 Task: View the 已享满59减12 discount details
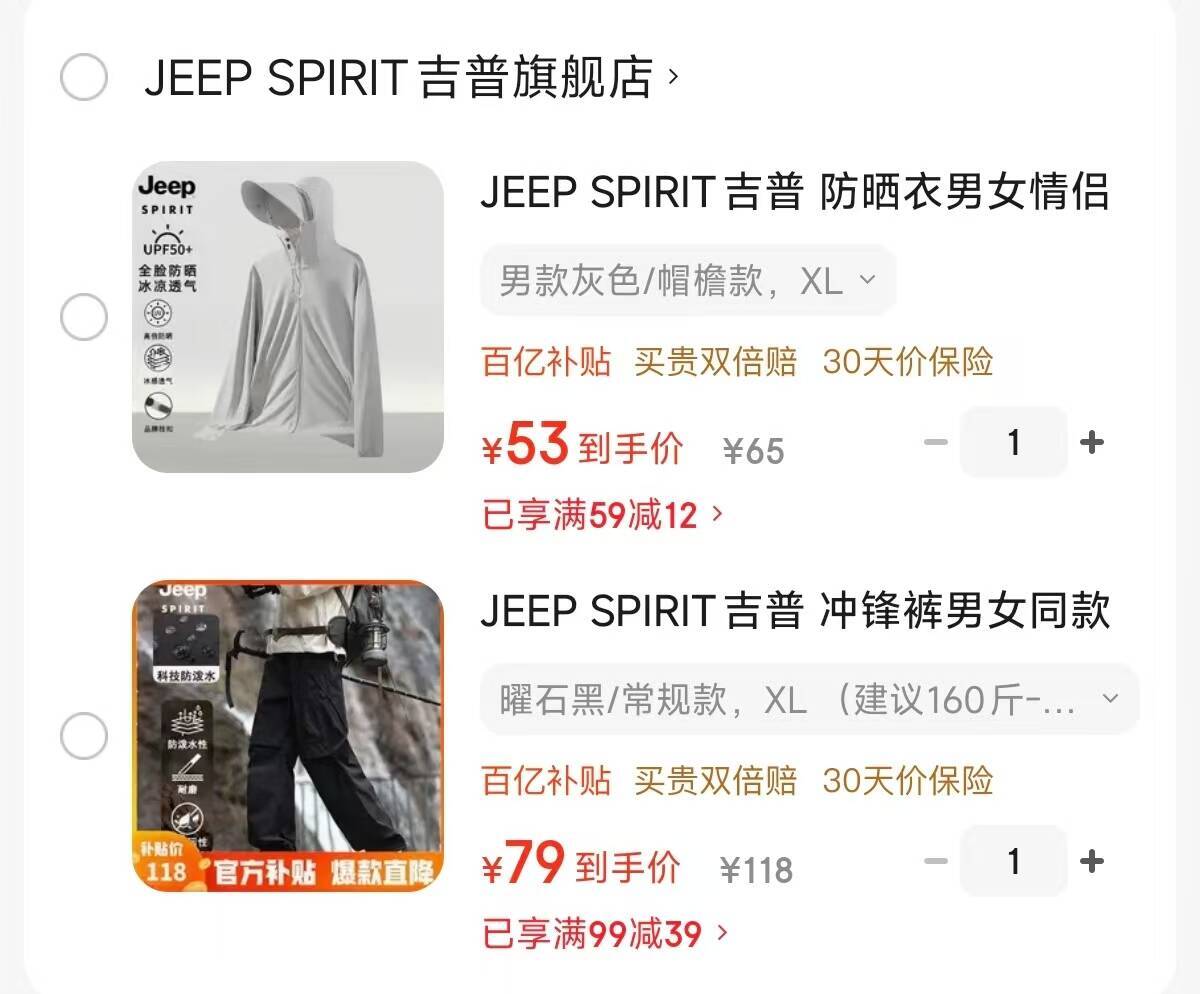(603, 516)
